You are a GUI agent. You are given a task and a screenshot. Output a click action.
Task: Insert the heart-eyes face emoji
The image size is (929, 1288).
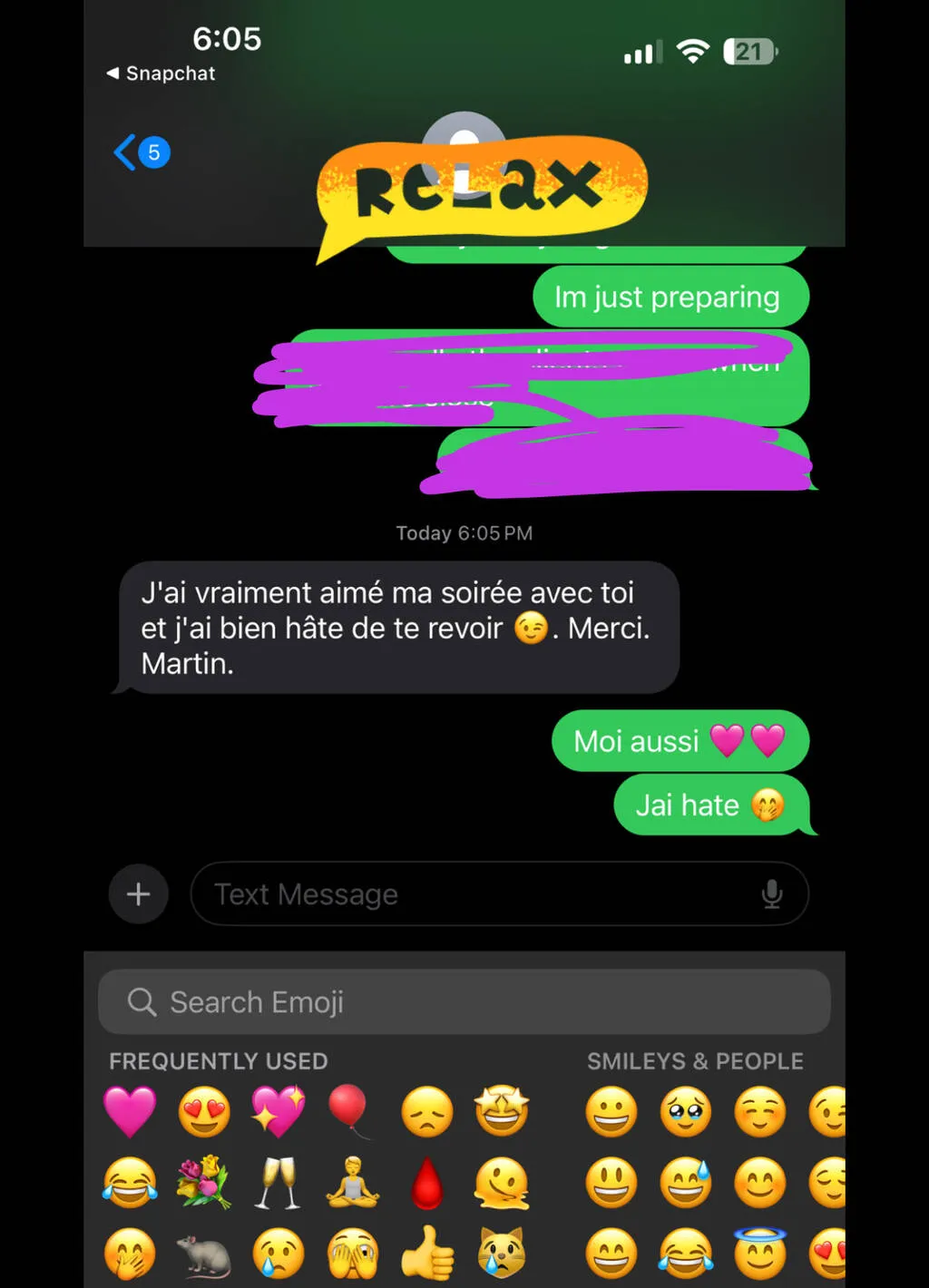click(x=204, y=1111)
